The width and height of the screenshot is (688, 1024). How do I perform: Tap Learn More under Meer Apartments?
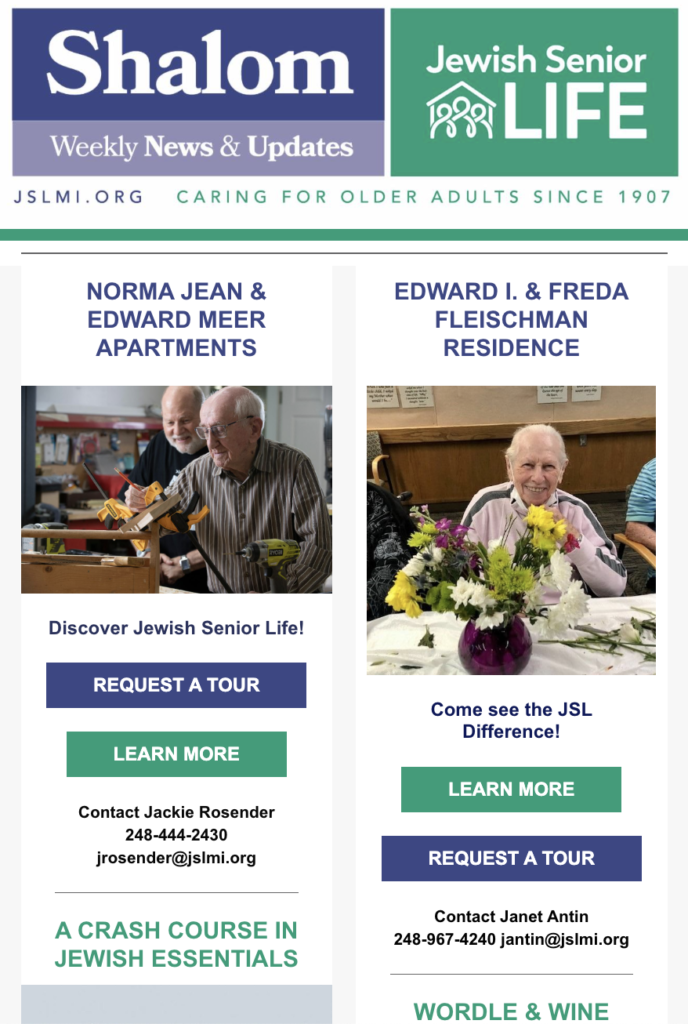(176, 754)
